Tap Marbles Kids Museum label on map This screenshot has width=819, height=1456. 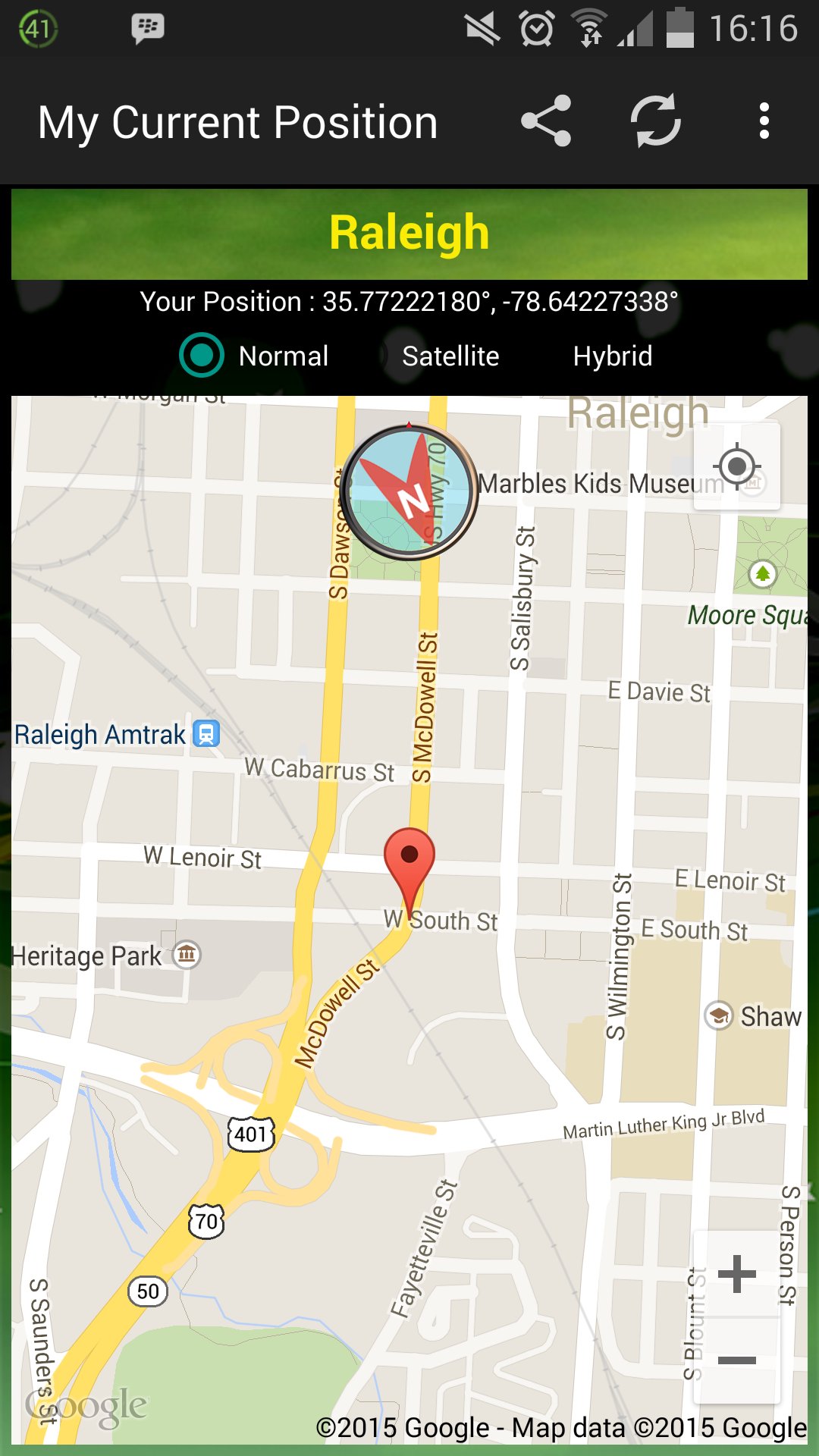pos(599,483)
